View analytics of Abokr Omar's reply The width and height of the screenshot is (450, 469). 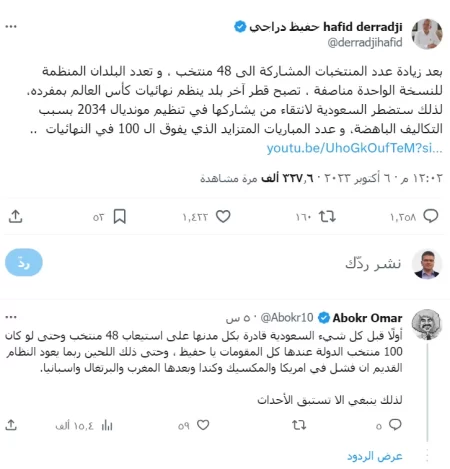pos(107,426)
